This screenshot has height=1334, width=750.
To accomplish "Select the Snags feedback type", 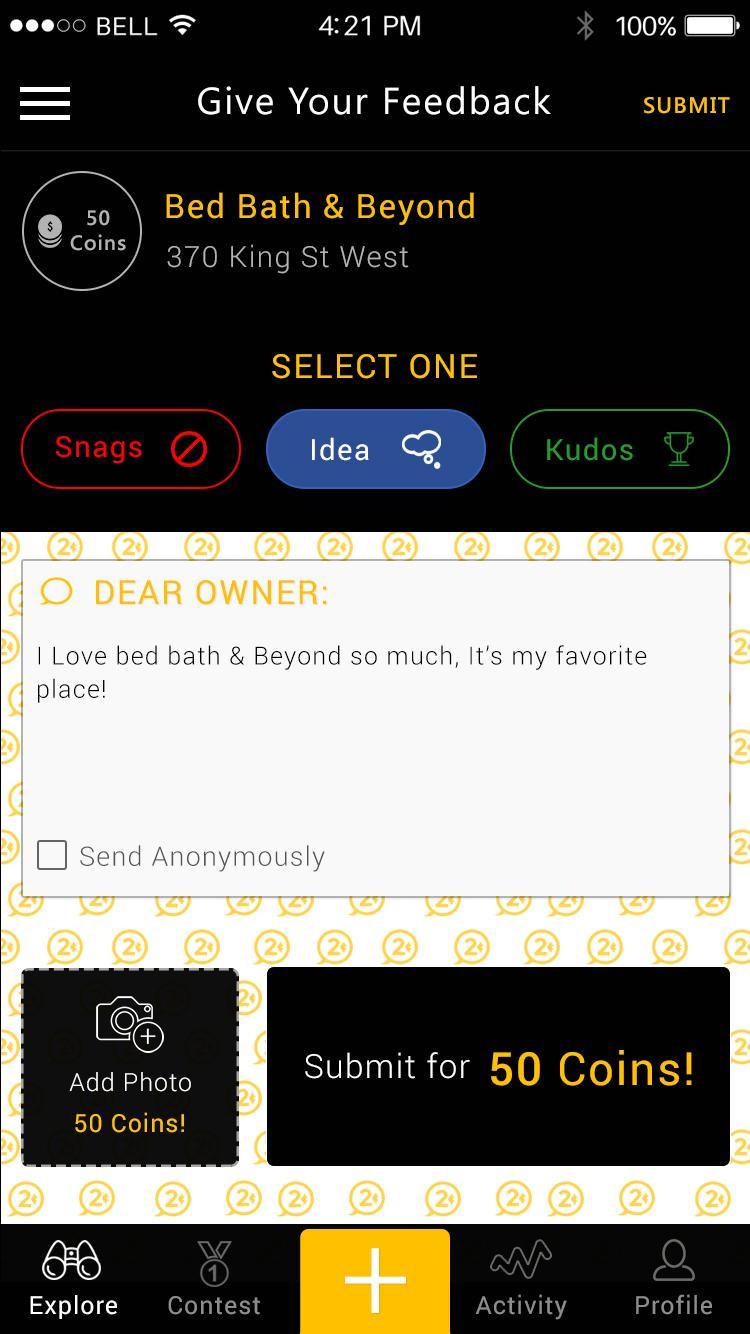I will tap(131, 449).
